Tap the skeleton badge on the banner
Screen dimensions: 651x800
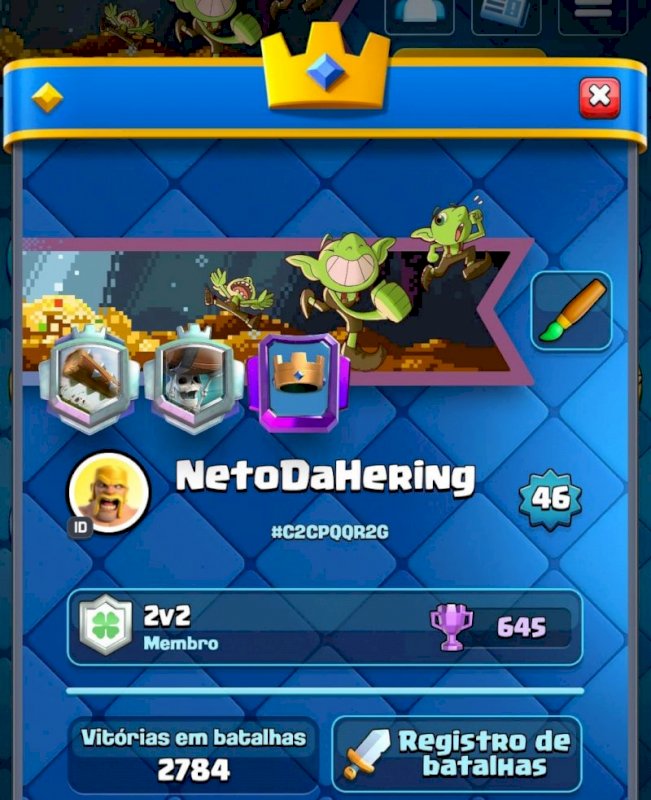coord(193,376)
